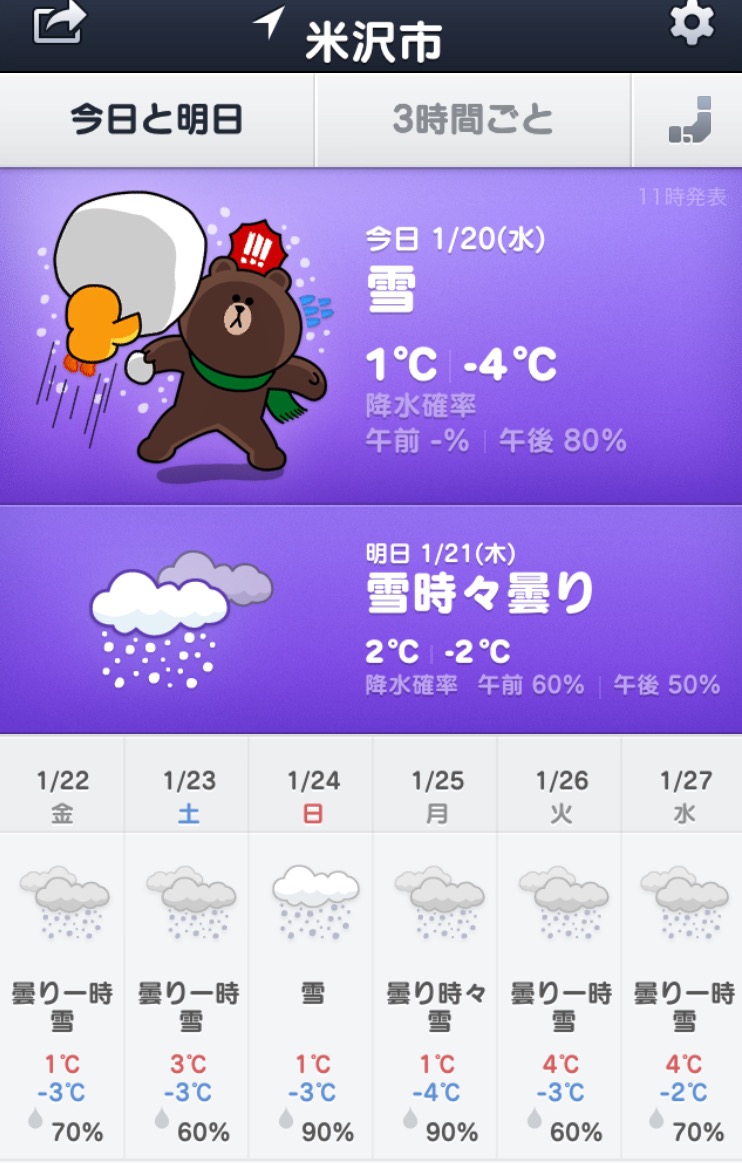Open the tab with the graph icon
The image size is (742, 1163).
click(689, 121)
